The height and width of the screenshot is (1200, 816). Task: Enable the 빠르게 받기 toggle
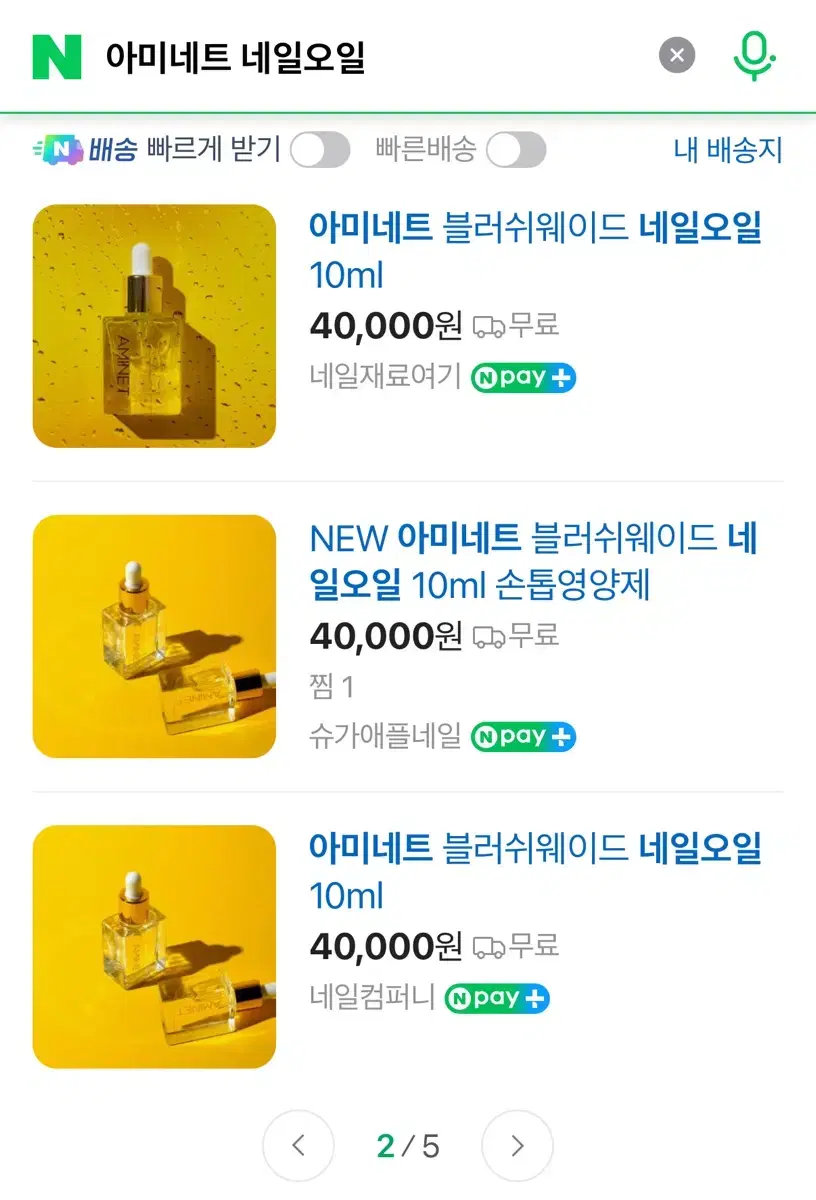(320, 150)
